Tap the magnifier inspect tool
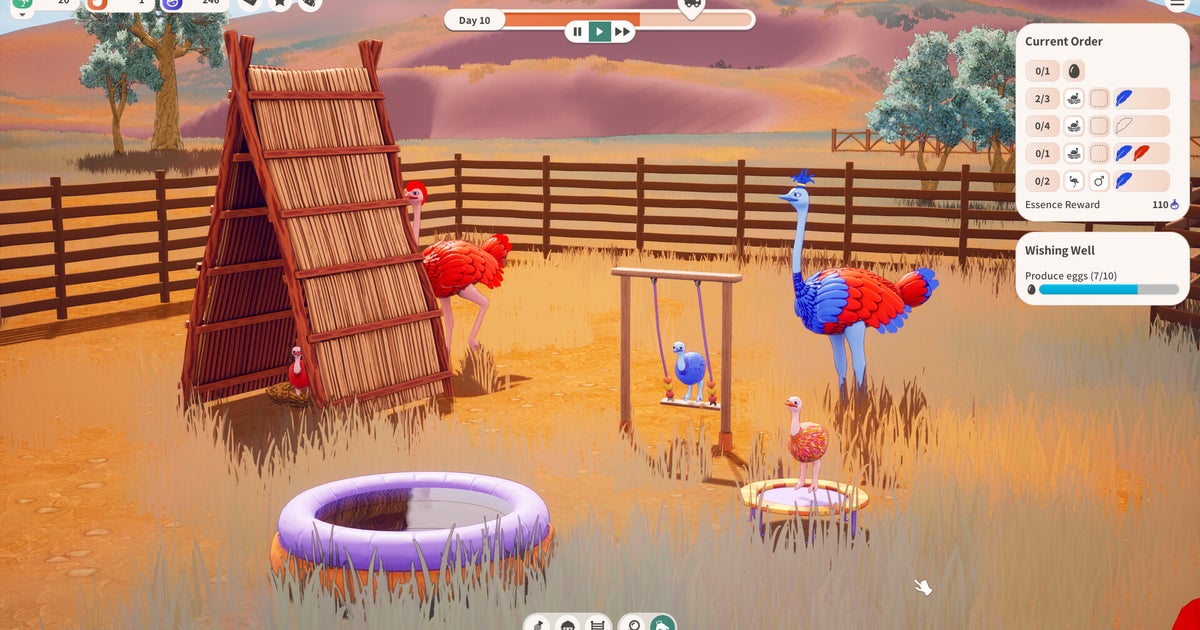 pos(633,624)
